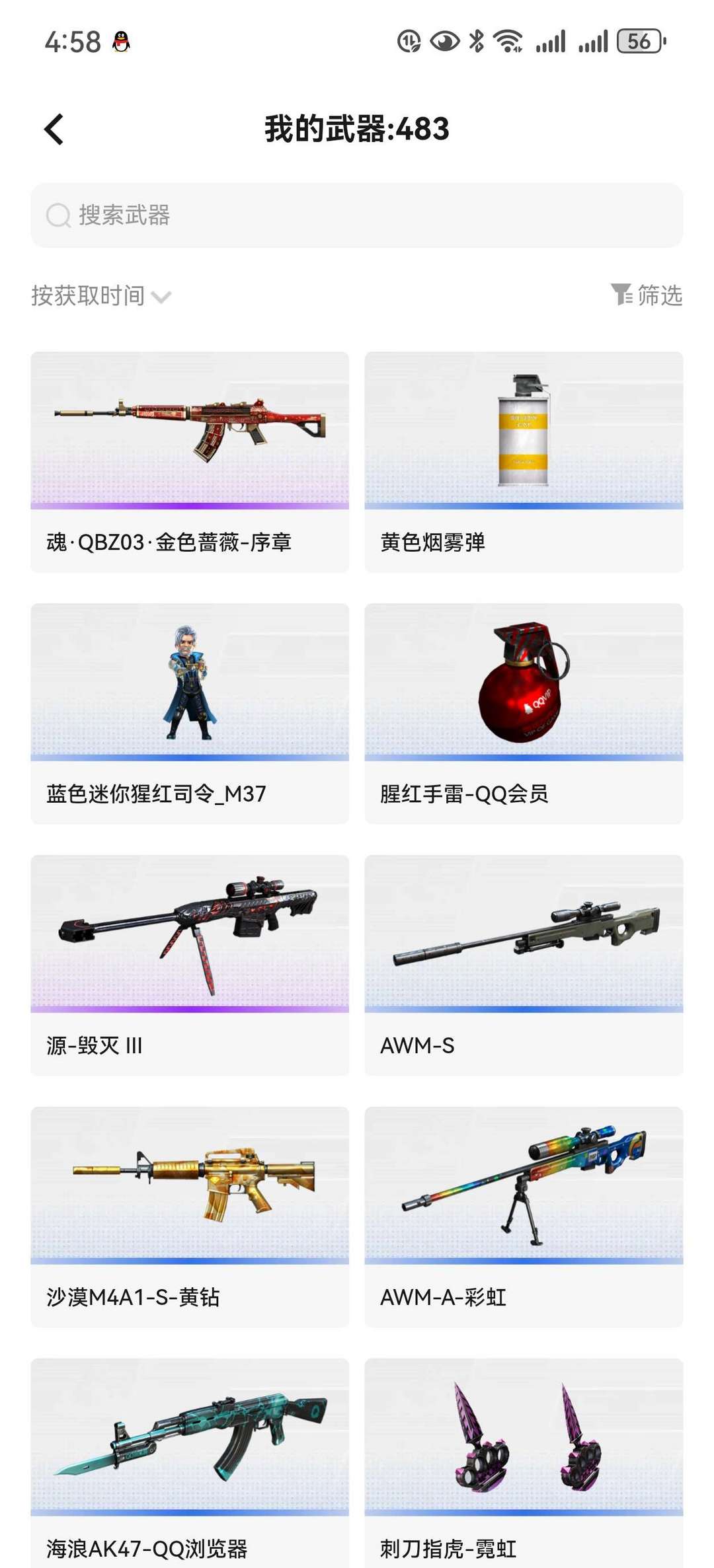Open the 沙漠M4A1-S-黄钻 card
The height and width of the screenshot is (1568, 714).
[x=190, y=1217]
